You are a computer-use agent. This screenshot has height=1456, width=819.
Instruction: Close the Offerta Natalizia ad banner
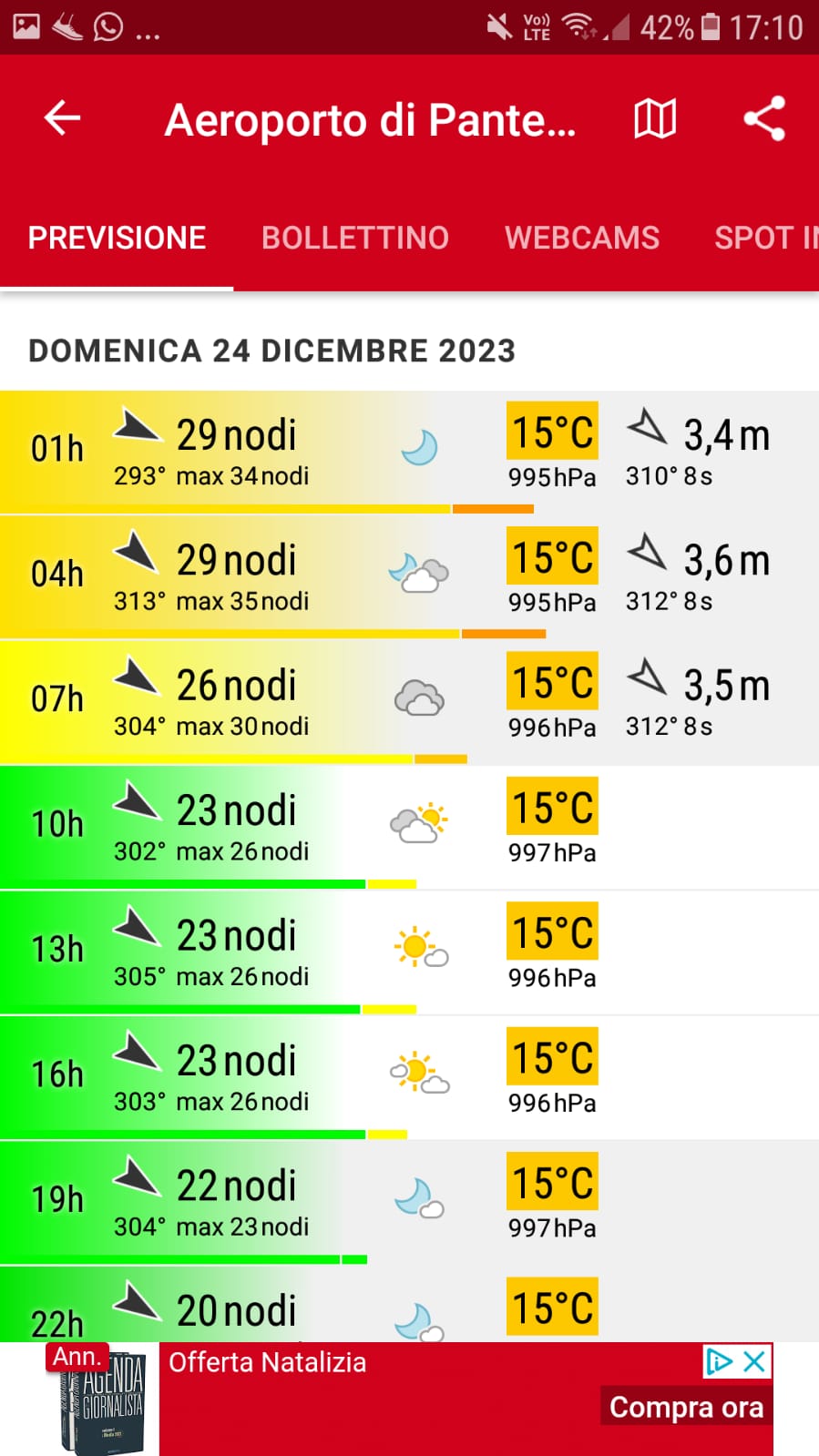(x=754, y=1361)
